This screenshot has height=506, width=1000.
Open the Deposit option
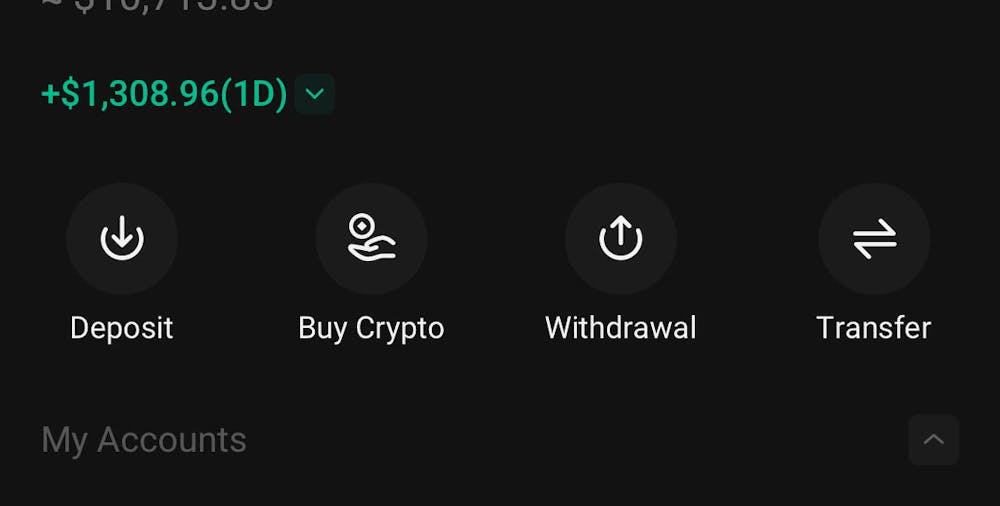click(122, 240)
